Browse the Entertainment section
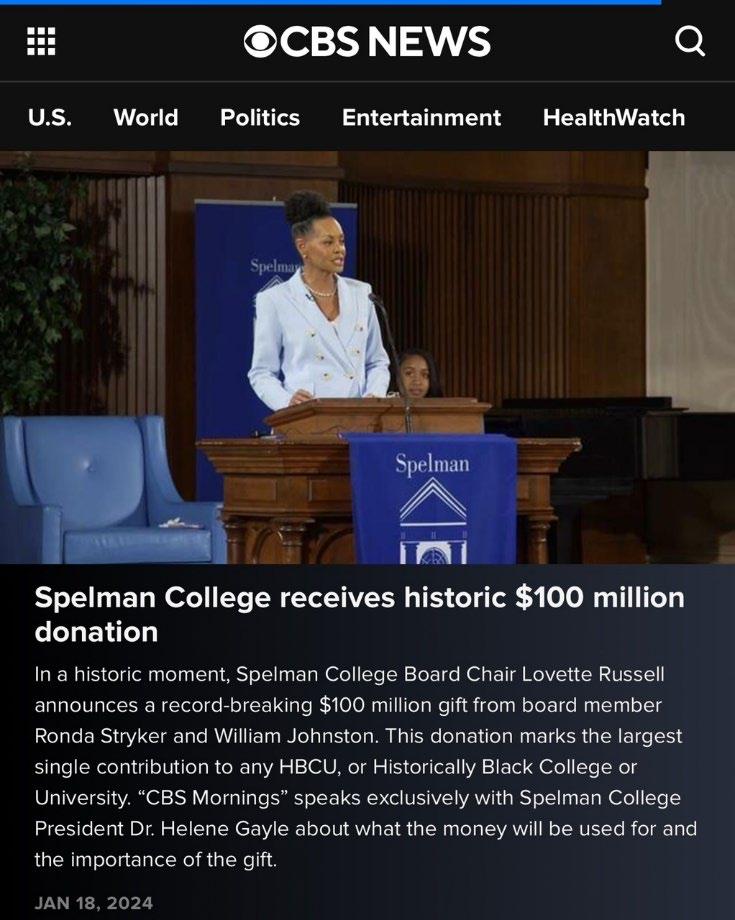This screenshot has width=735, height=920. pyautogui.click(x=421, y=117)
